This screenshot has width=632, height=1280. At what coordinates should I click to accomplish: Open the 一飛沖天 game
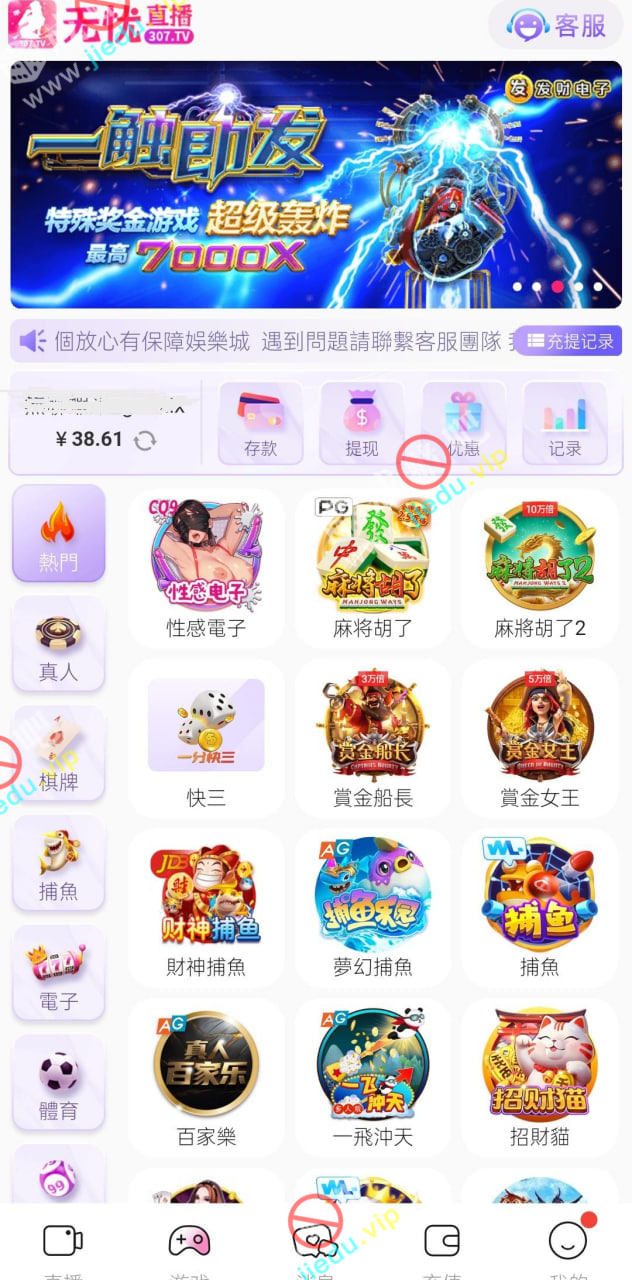point(373,1076)
